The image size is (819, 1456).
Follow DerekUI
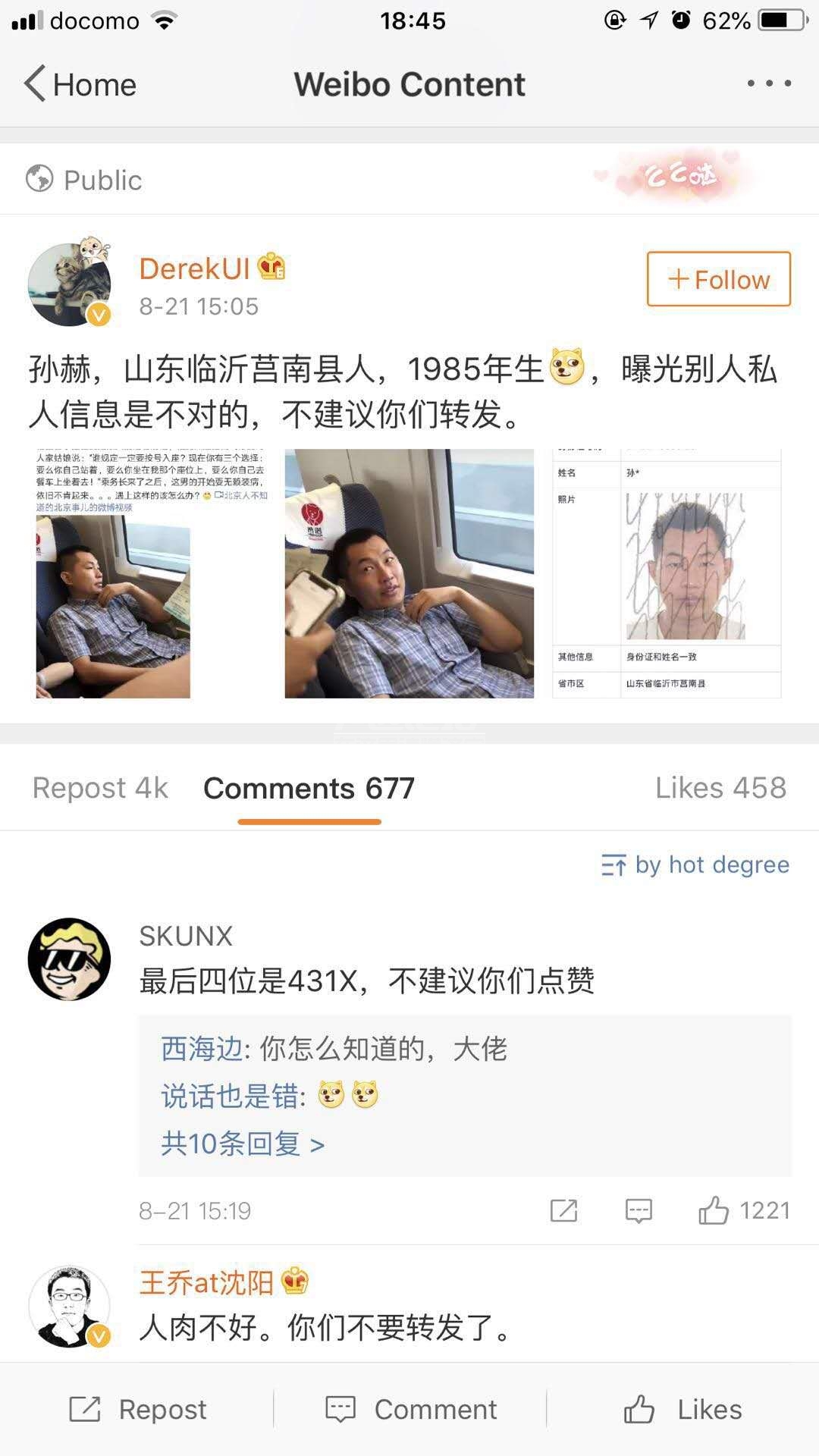coord(718,280)
